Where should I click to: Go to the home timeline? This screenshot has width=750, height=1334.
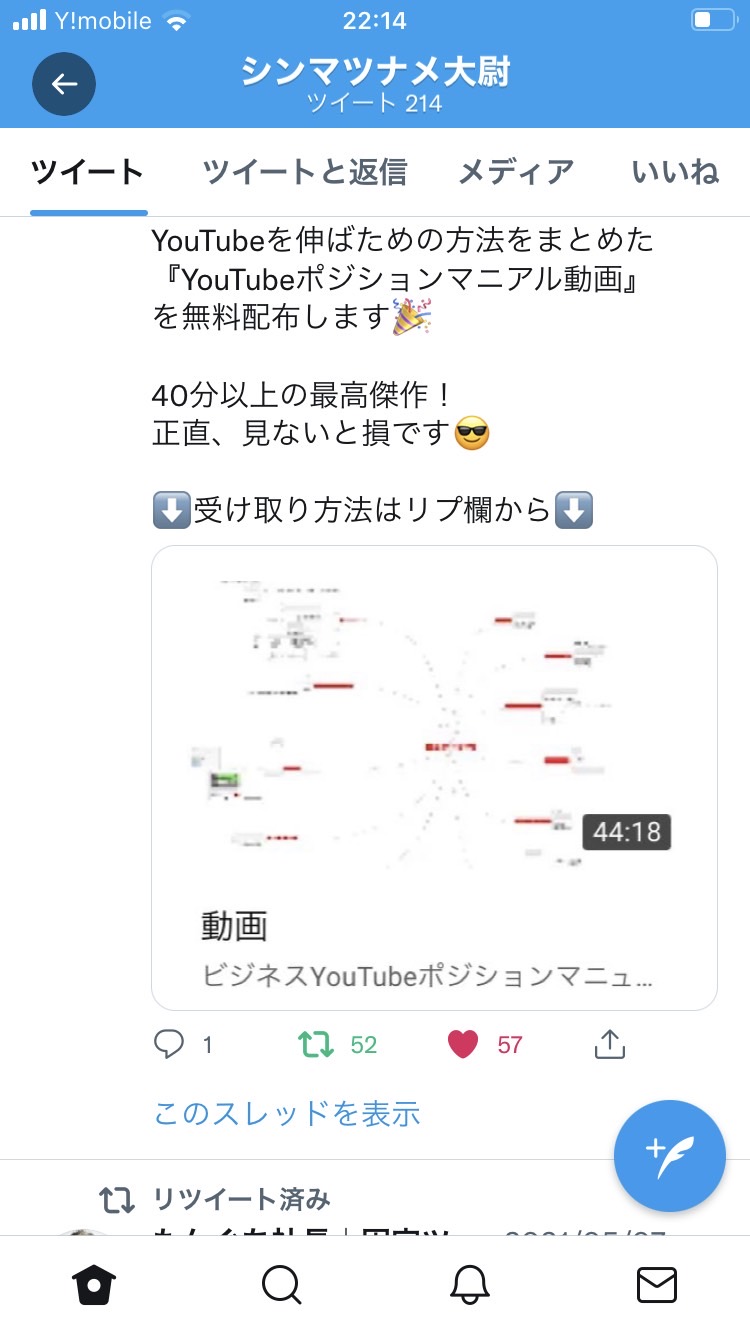tap(96, 1284)
